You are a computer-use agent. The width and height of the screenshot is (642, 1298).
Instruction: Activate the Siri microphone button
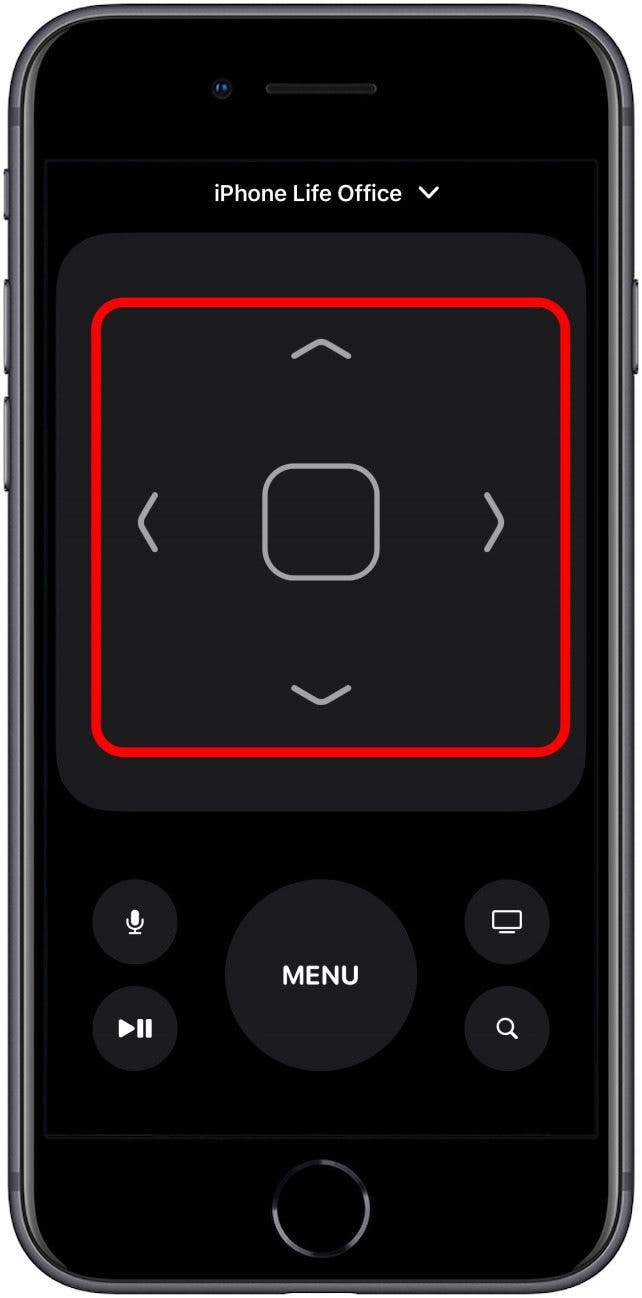coord(135,921)
